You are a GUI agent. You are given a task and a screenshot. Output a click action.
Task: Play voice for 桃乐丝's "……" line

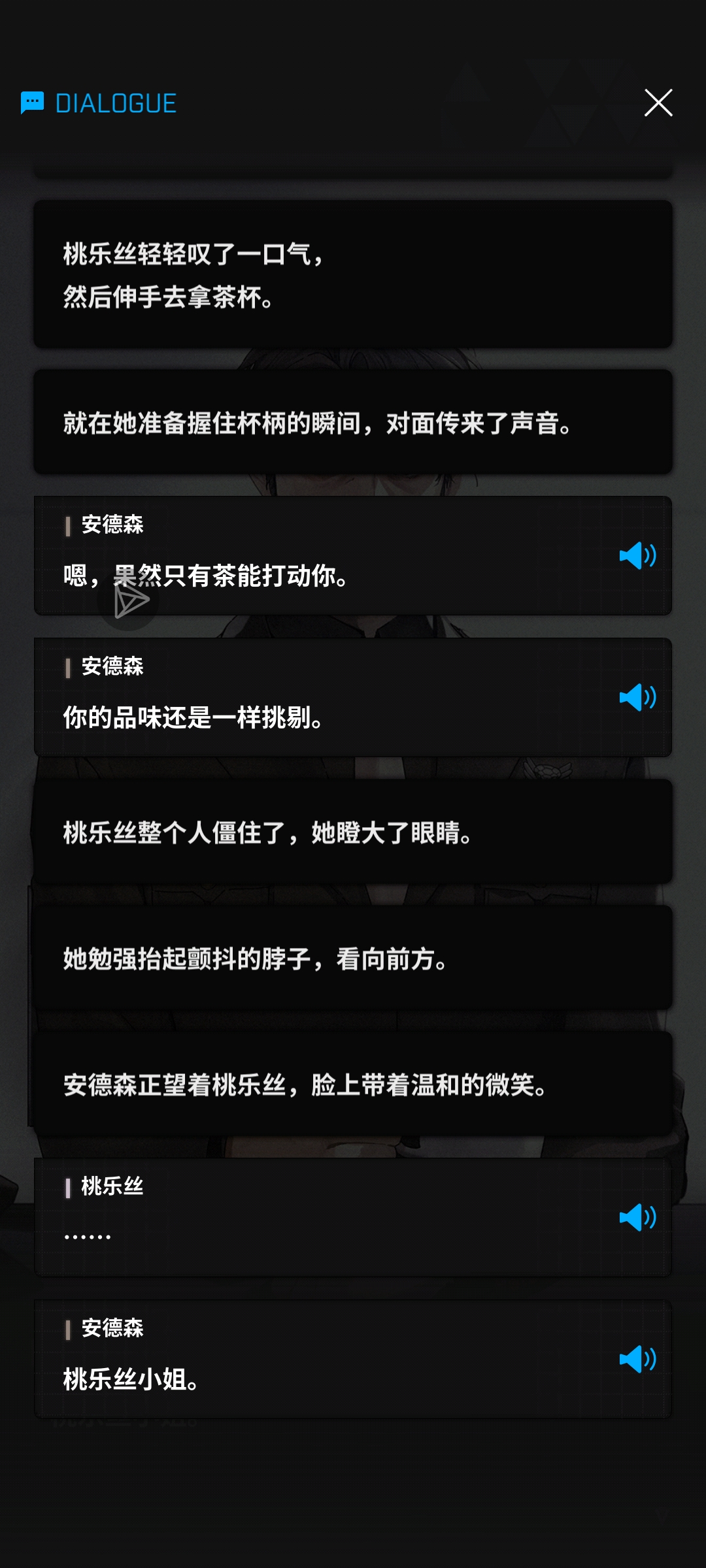[637, 1218]
